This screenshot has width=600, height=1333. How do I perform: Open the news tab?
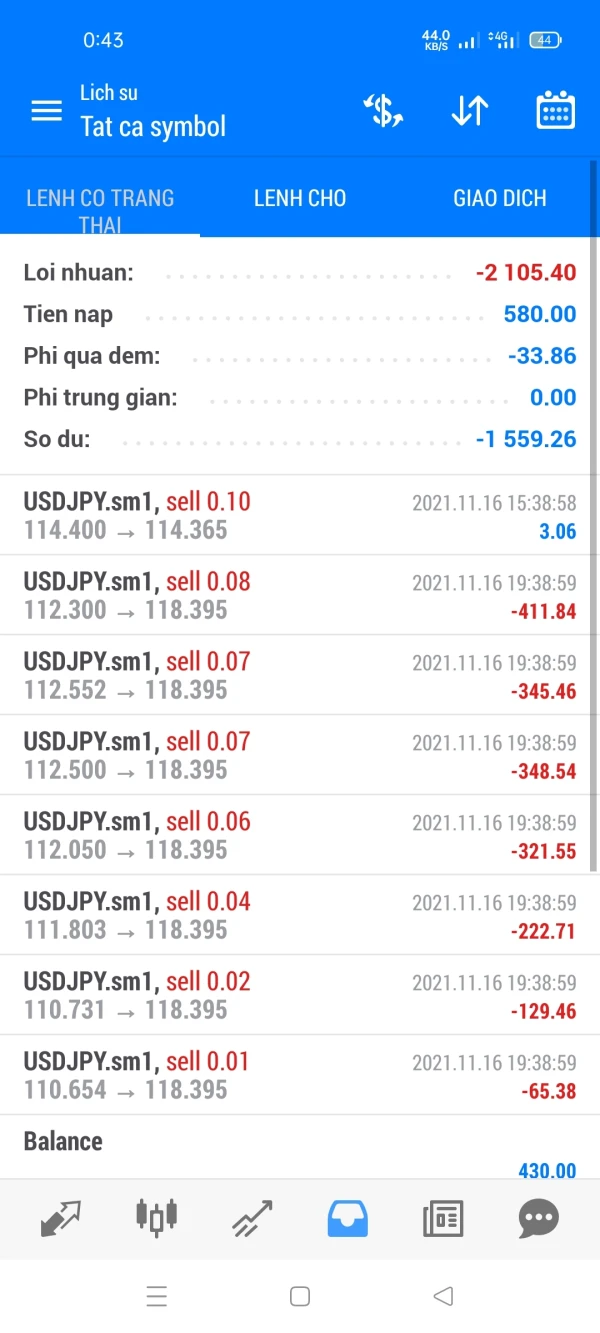tap(443, 1219)
